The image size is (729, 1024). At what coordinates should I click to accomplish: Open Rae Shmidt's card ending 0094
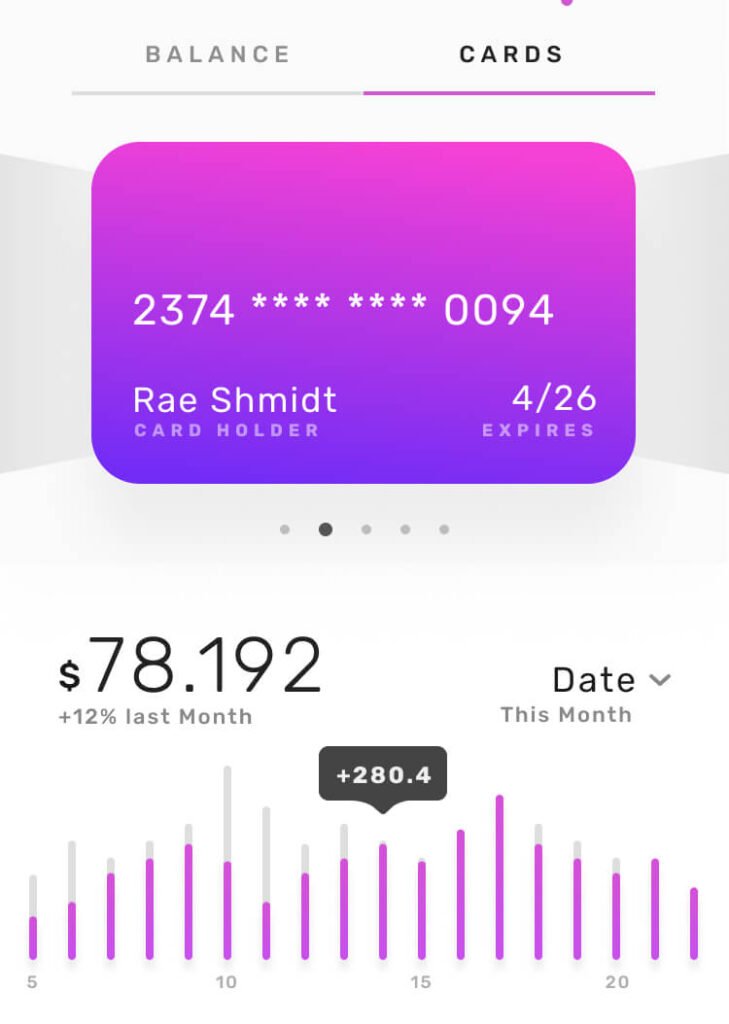click(x=363, y=312)
